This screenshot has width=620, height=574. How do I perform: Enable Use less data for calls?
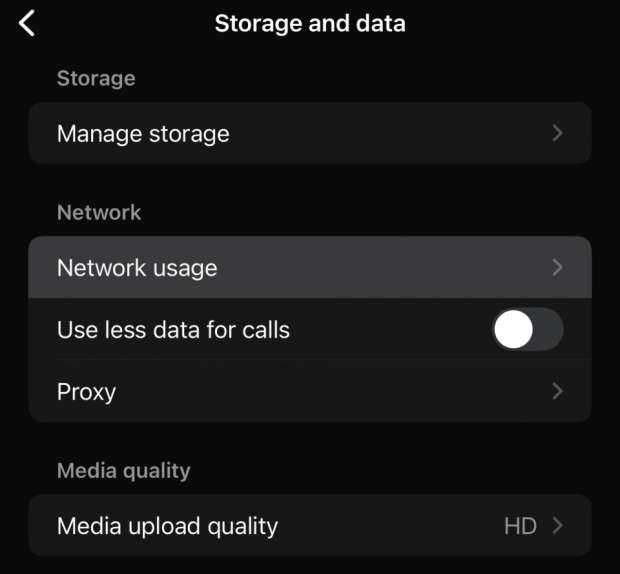click(527, 329)
